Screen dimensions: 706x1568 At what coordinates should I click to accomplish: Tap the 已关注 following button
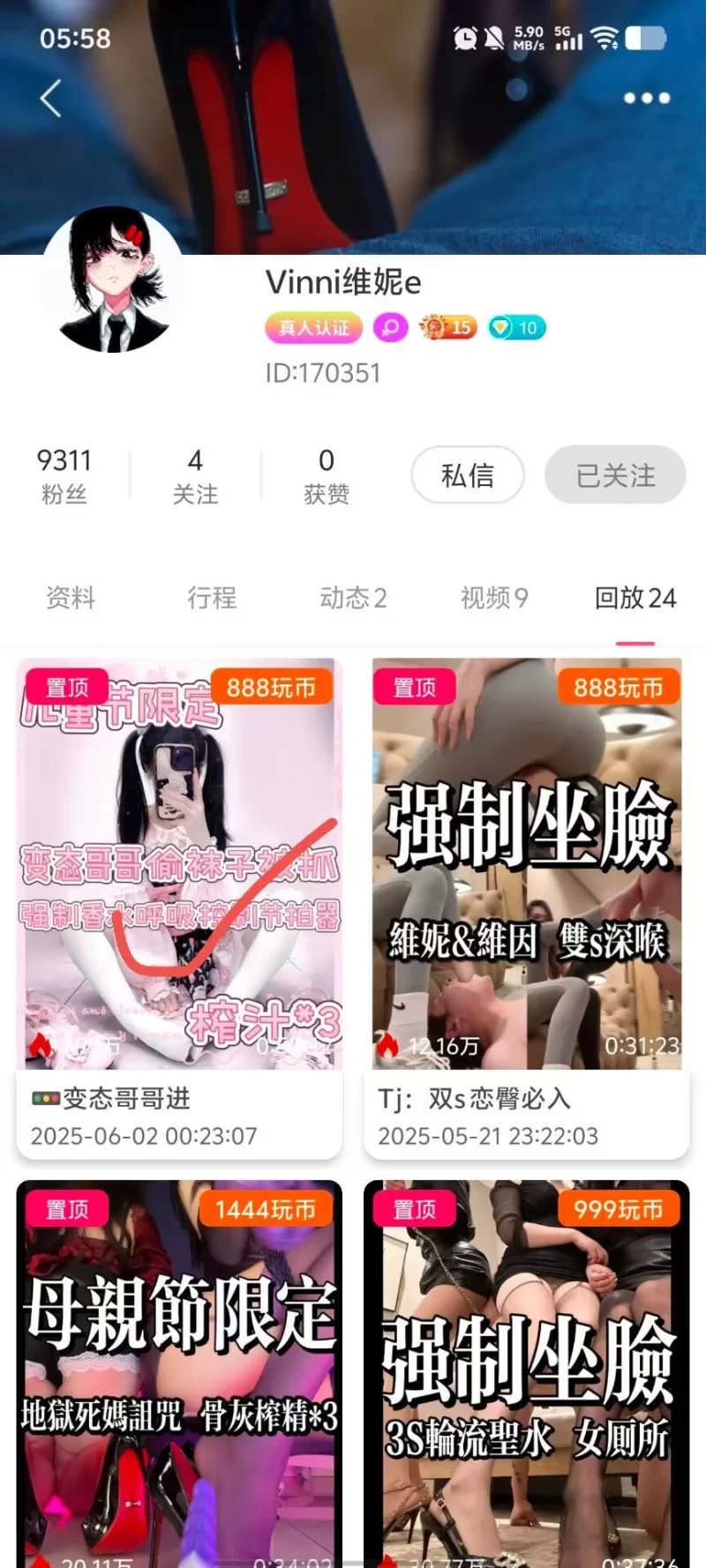[x=615, y=475]
